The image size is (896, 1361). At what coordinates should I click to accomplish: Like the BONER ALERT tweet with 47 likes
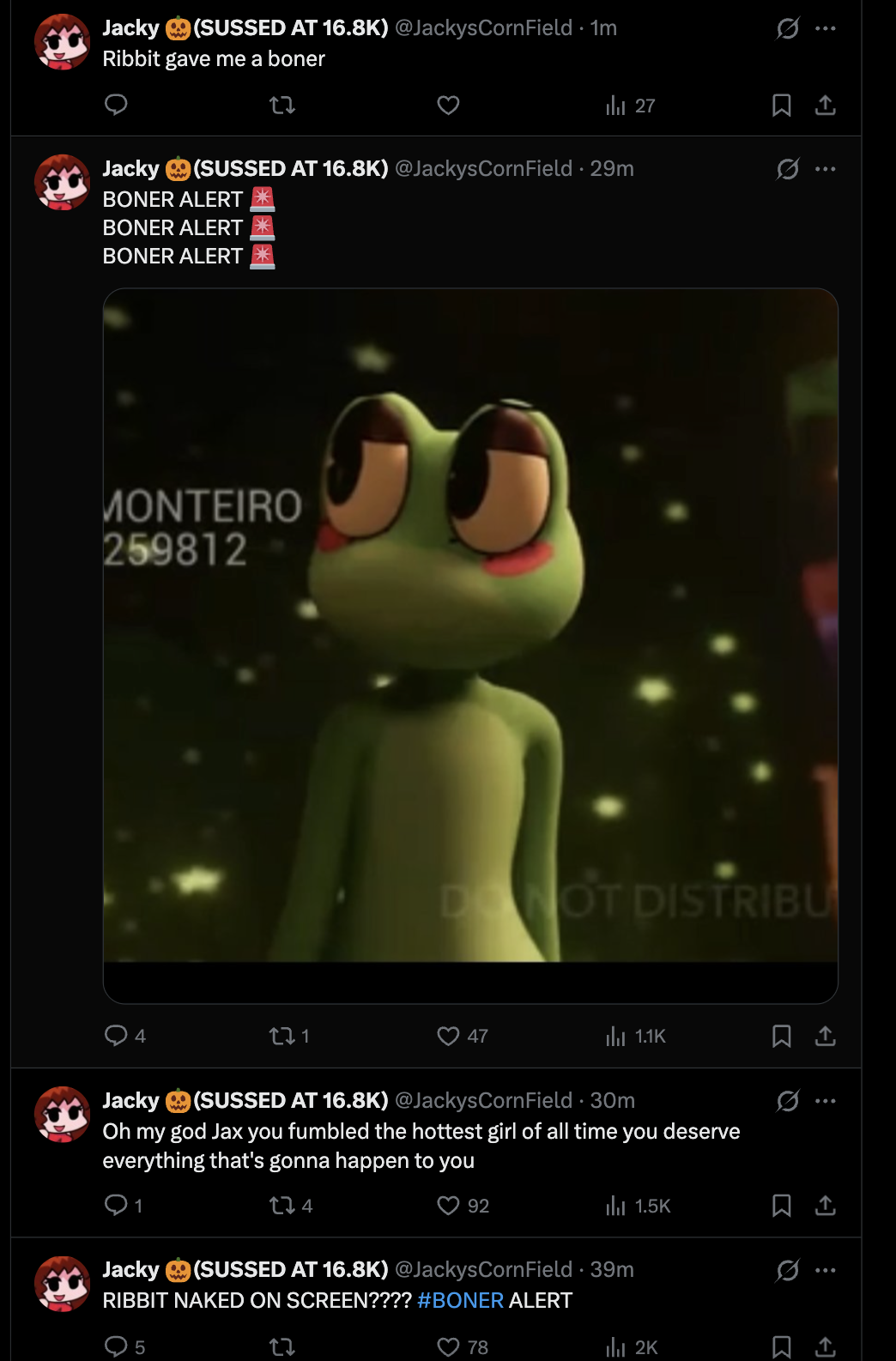(462, 1036)
